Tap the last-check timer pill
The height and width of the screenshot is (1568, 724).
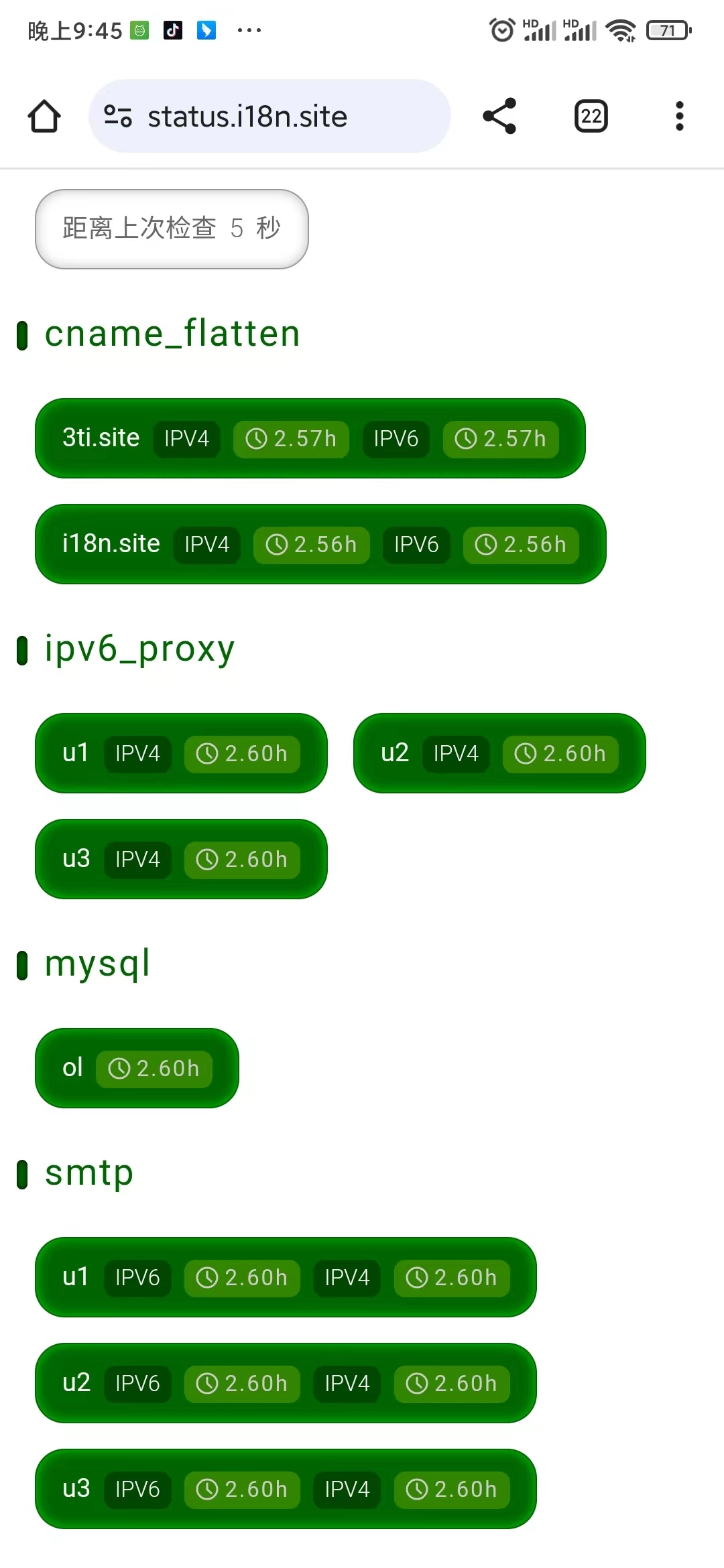tap(172, 229)
